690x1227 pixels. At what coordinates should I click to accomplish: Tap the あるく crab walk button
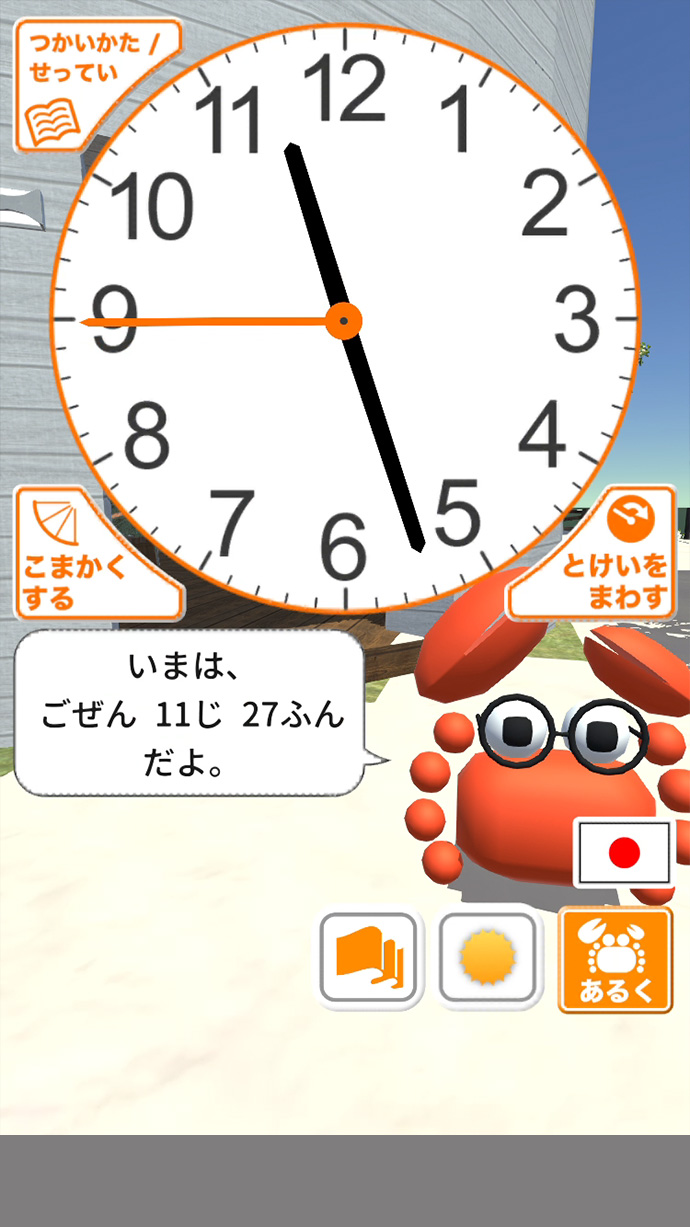(x=615, y=960)
